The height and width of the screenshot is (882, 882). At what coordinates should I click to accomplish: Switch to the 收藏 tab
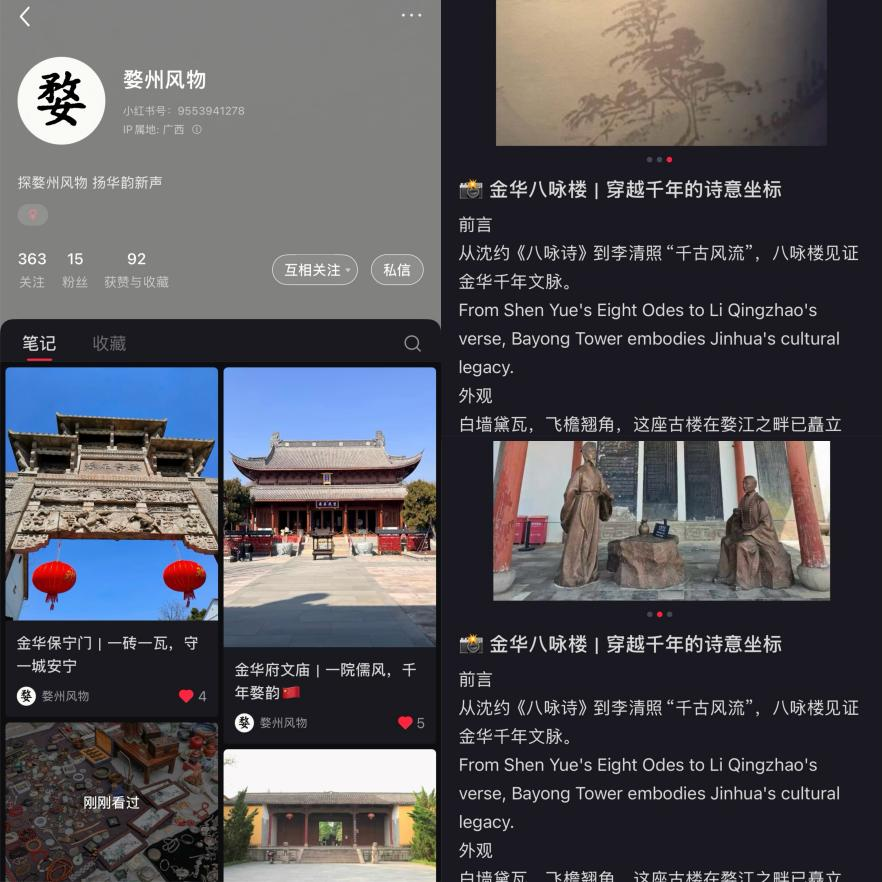click(x=109, y=343)
